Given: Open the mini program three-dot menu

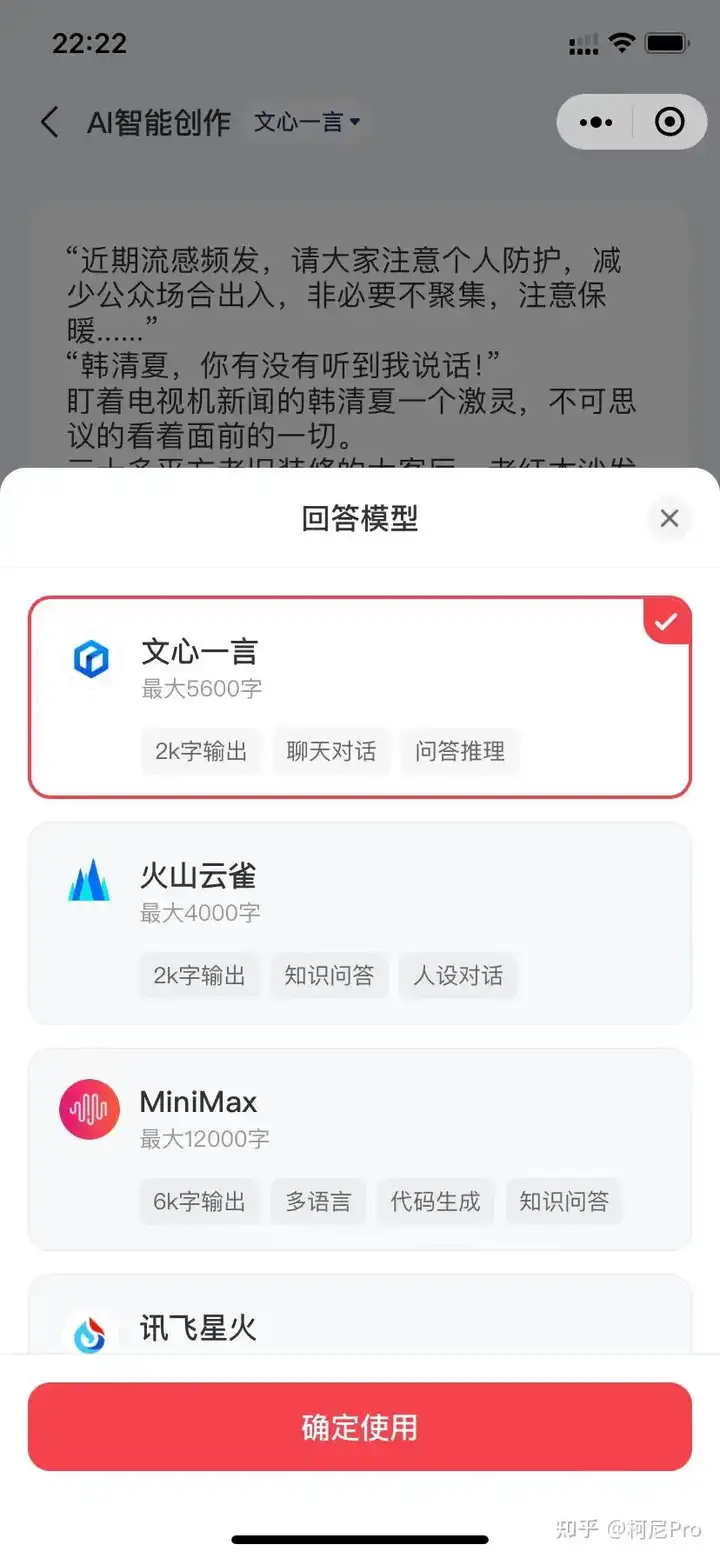Looking at the screenshot, I should click(596, 122).
